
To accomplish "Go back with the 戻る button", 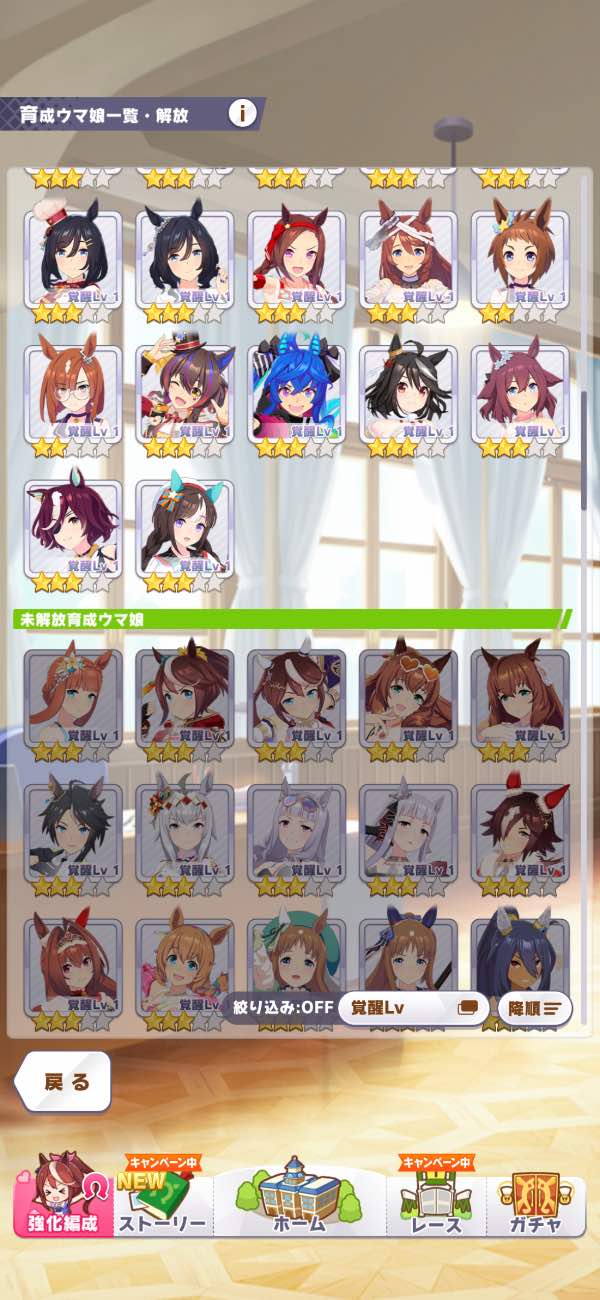I will pyautogui.click(x=63, y=1081).
